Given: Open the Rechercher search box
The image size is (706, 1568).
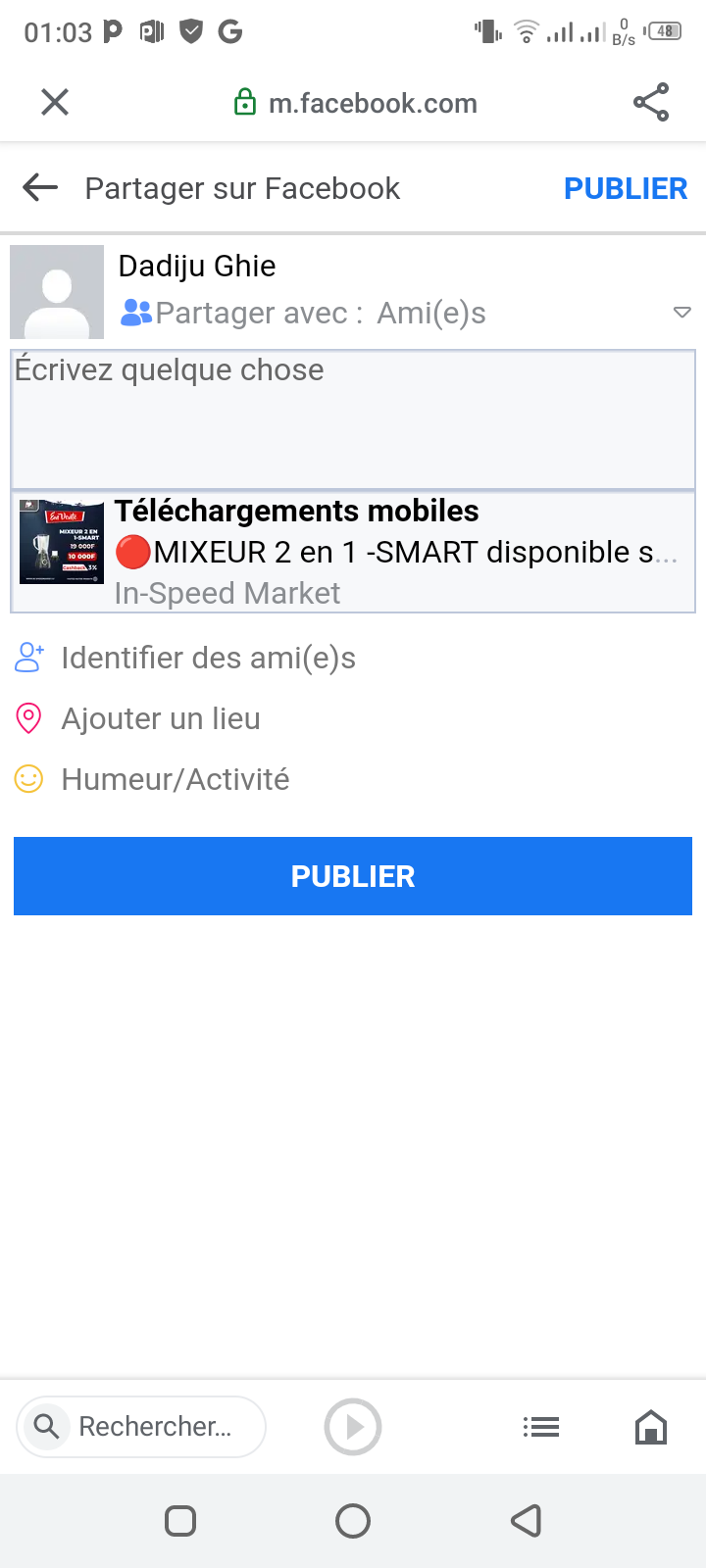Looking at the screenshot, I should [142, 1427].
